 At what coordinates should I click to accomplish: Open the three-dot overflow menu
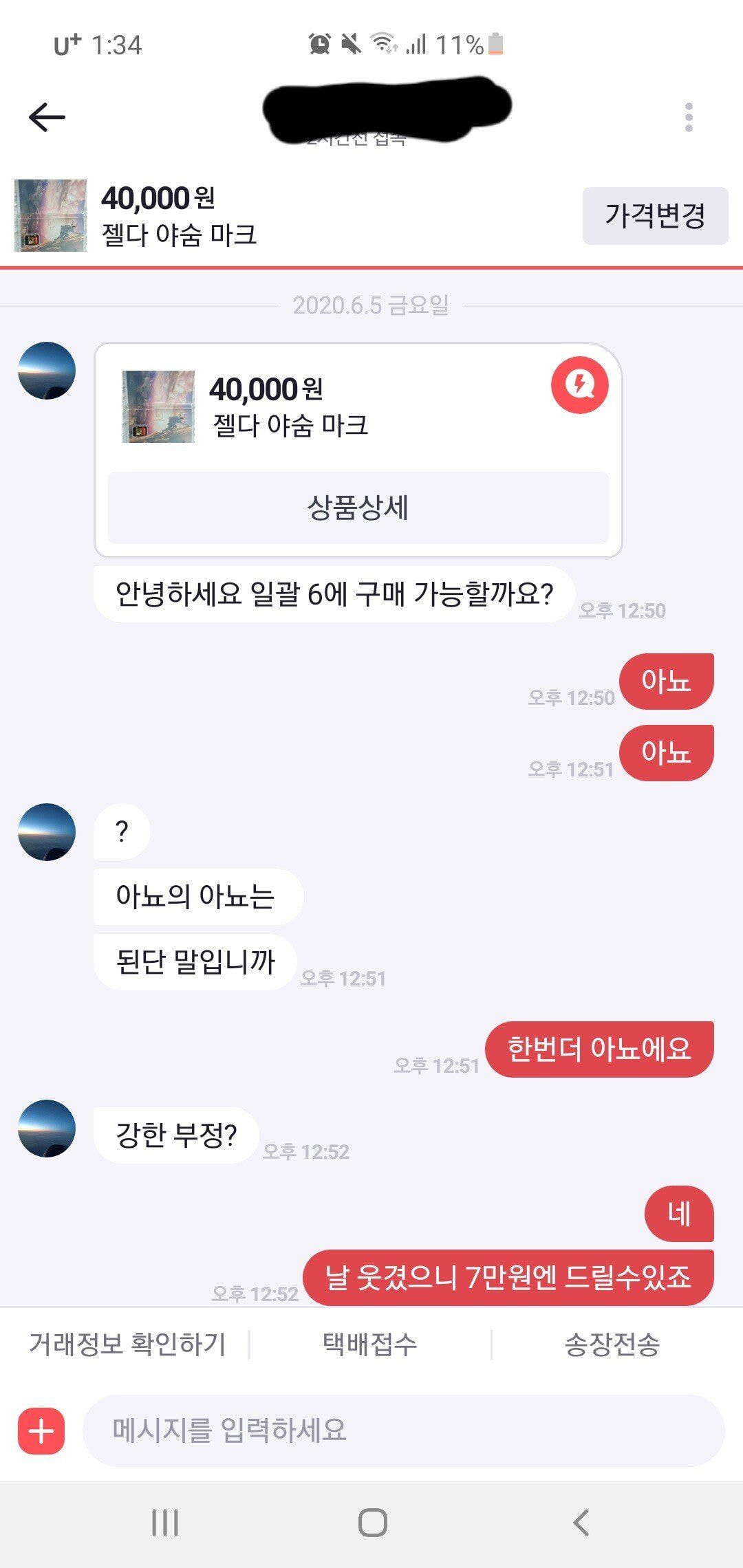tap(689, 118)
